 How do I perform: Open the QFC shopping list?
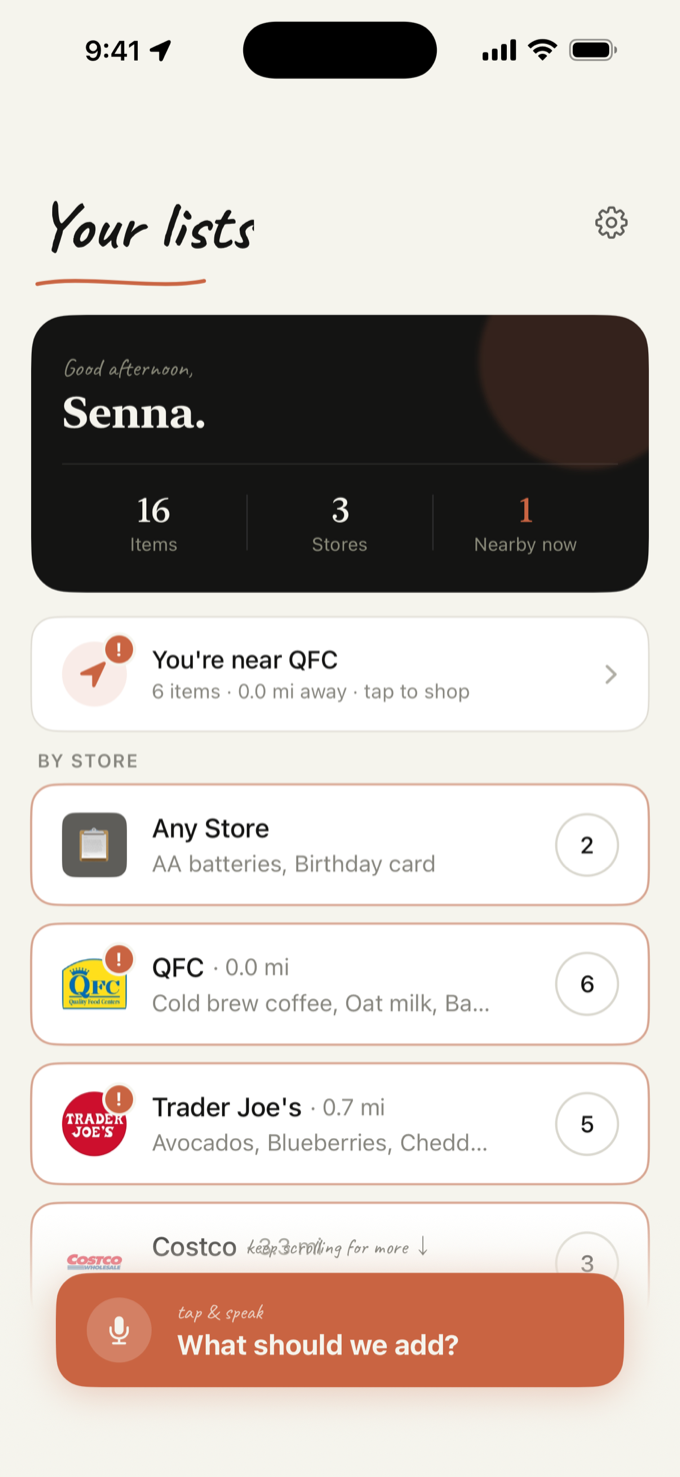pos(340,984)
